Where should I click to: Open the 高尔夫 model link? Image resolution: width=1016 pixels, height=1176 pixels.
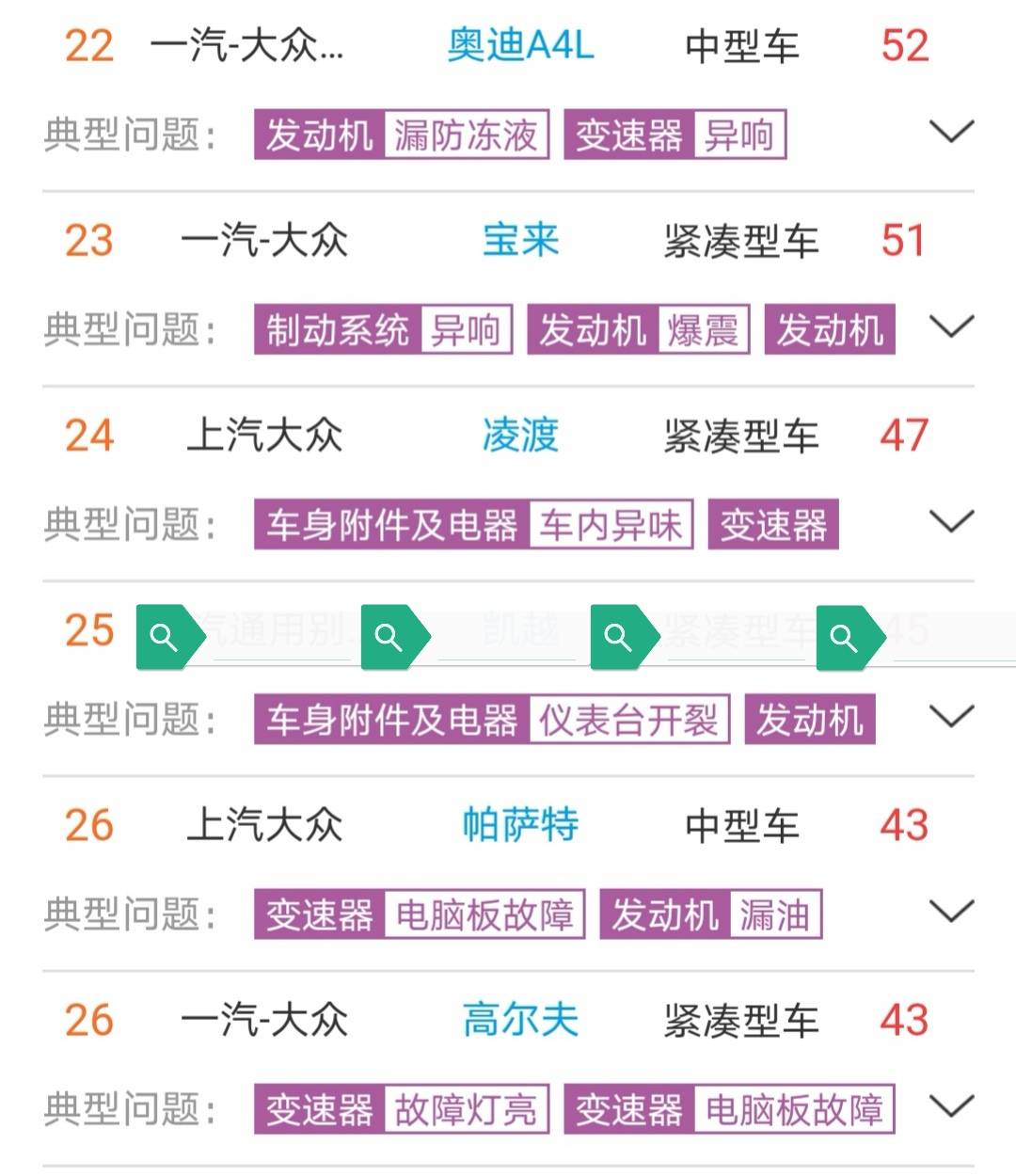520,1020
